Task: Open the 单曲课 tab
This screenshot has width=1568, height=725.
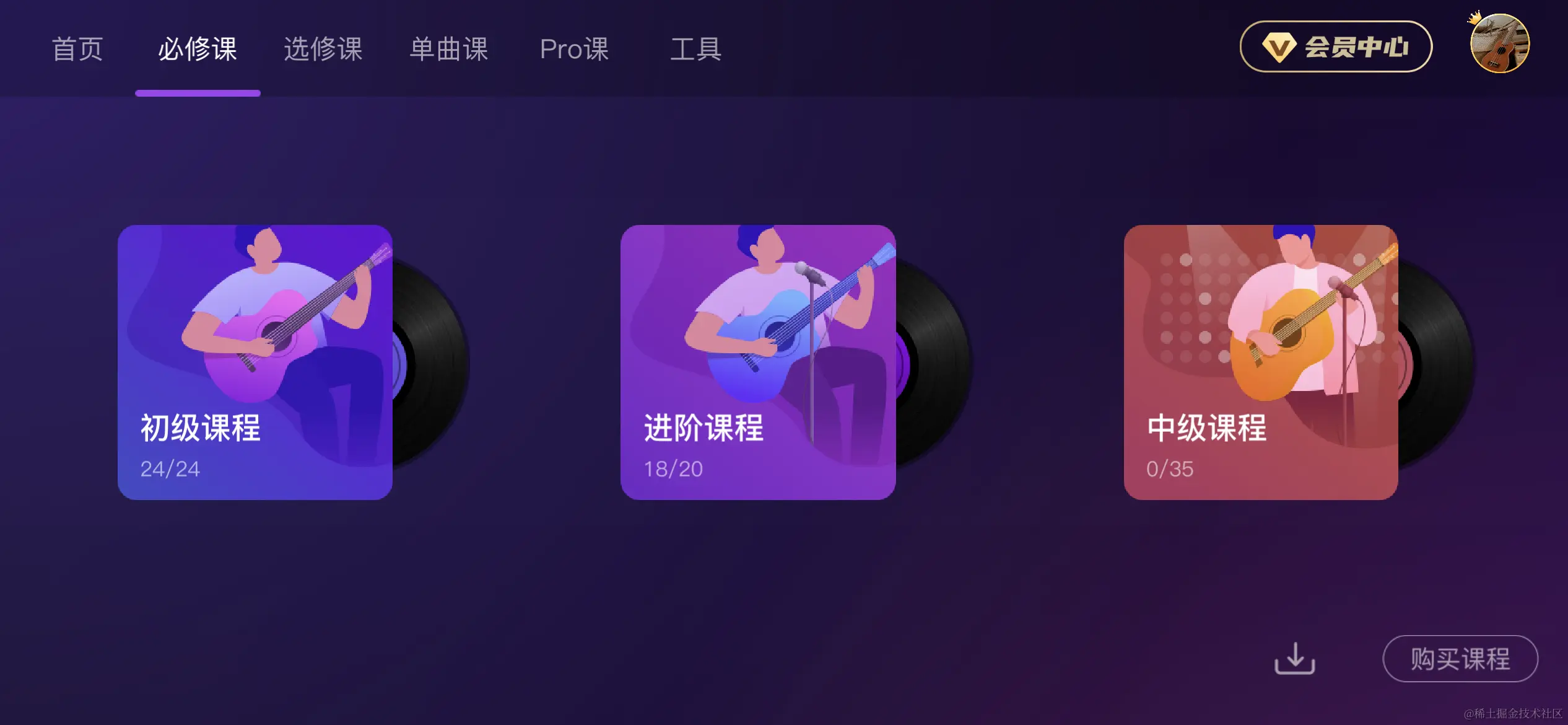Action: tap(449, 49)
